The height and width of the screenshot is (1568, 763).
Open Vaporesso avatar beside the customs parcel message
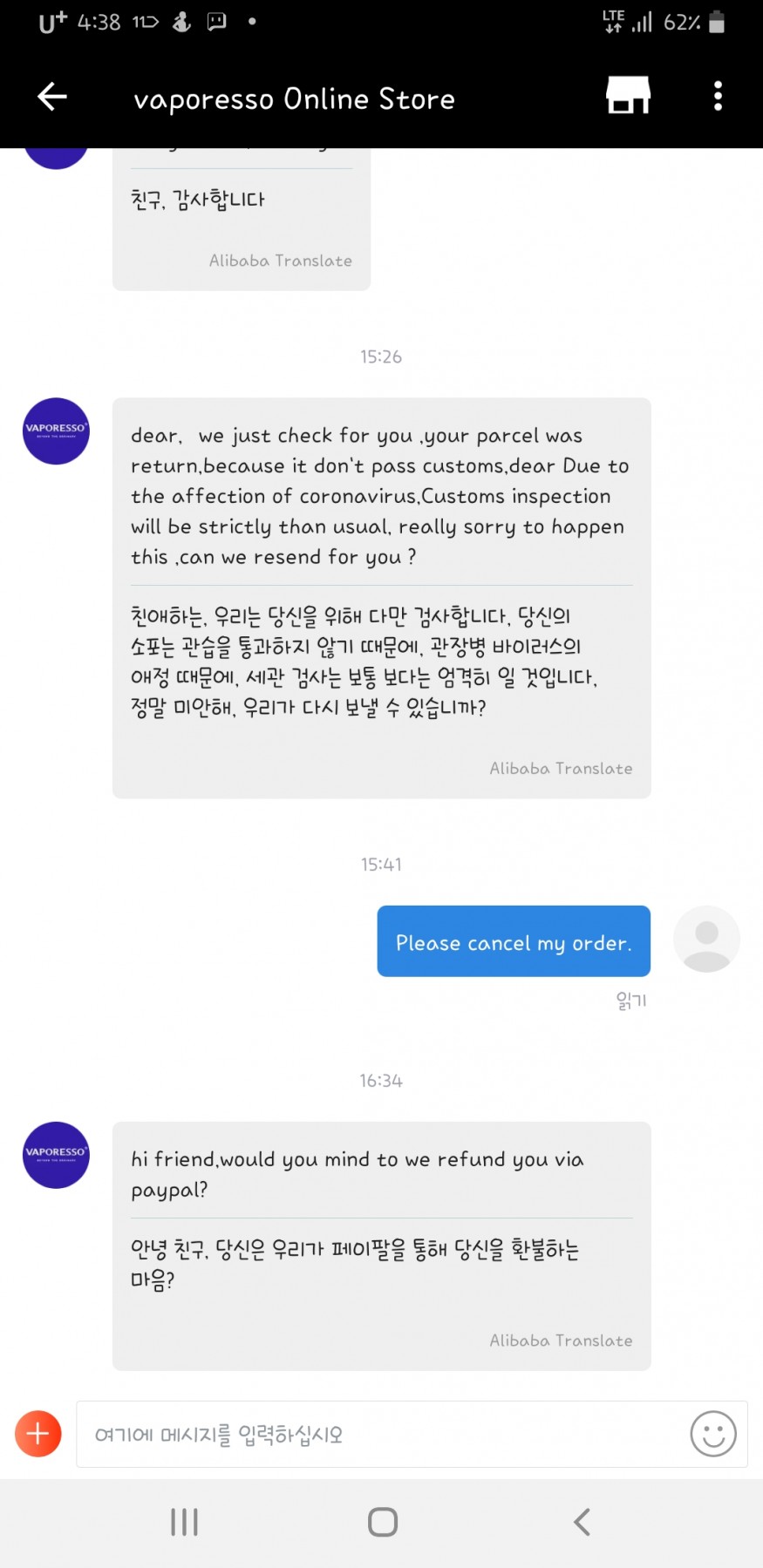(x=56, y=431)
